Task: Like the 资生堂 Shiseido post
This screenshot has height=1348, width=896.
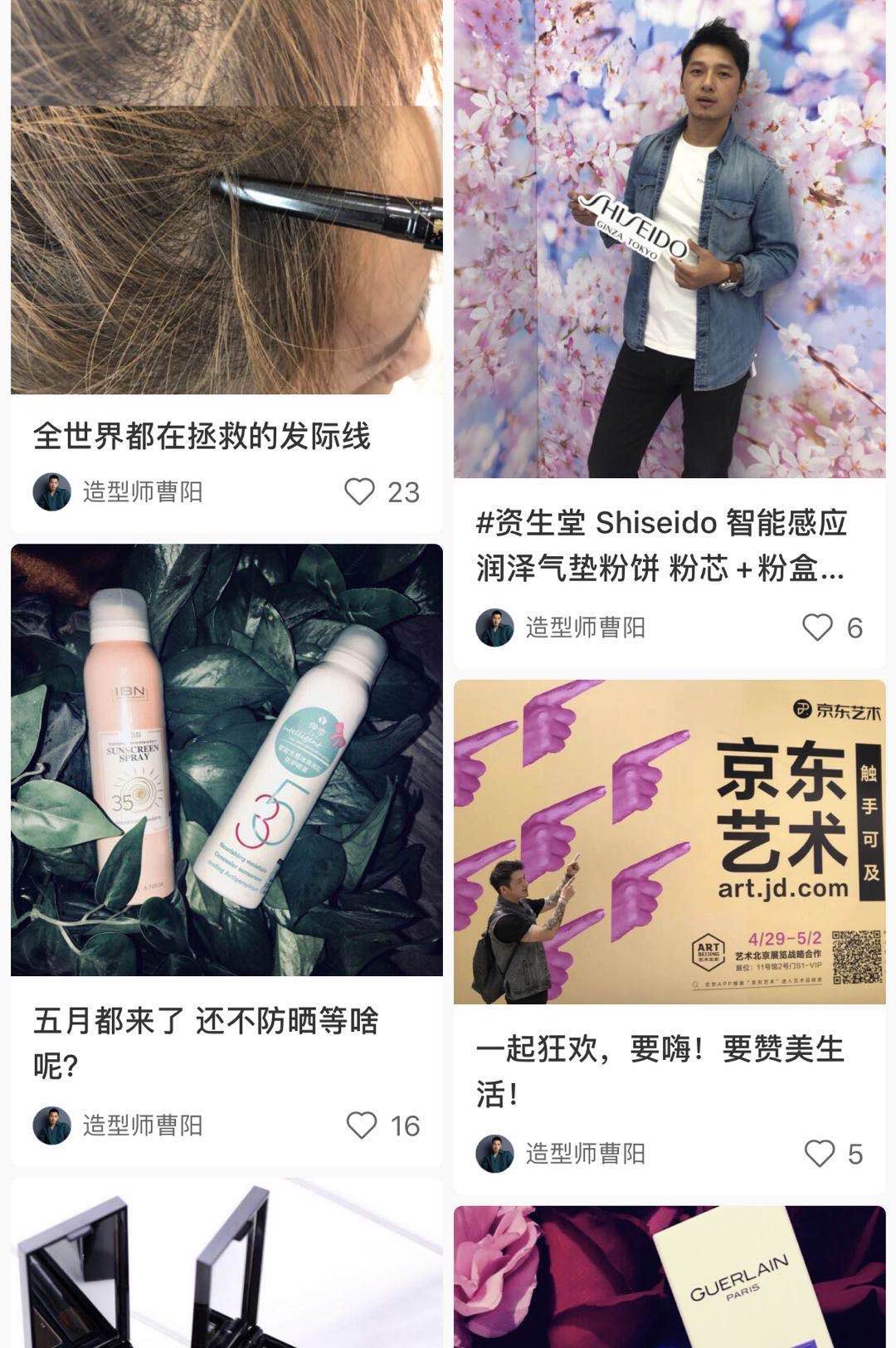Action: (x=817, y=628)
